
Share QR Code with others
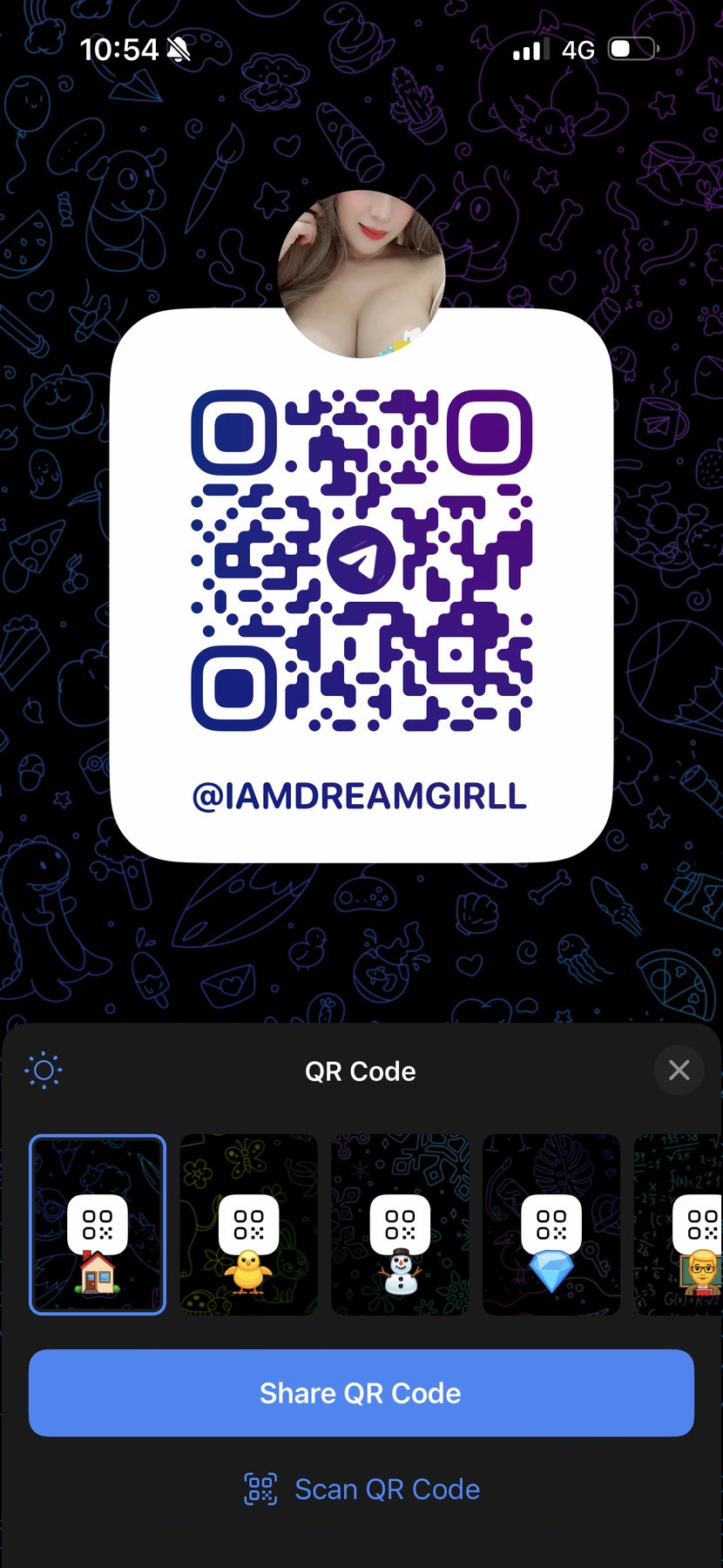coord(361,1393)
